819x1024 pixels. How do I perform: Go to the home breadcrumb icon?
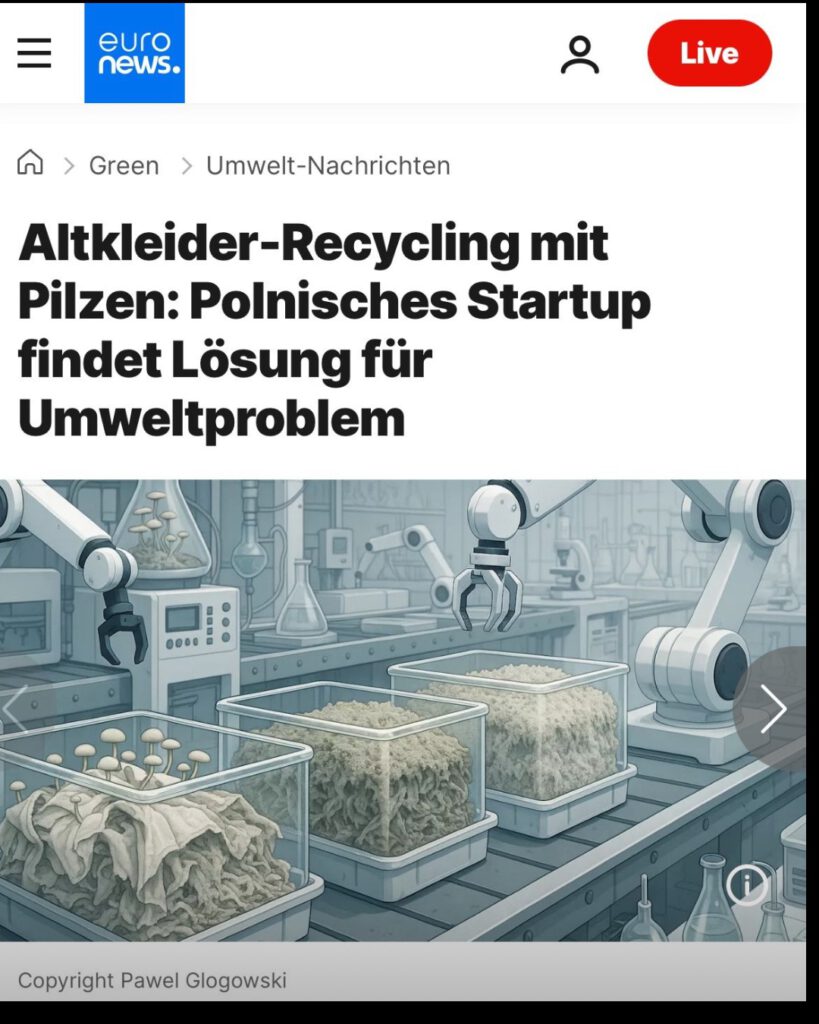(31, 164)
